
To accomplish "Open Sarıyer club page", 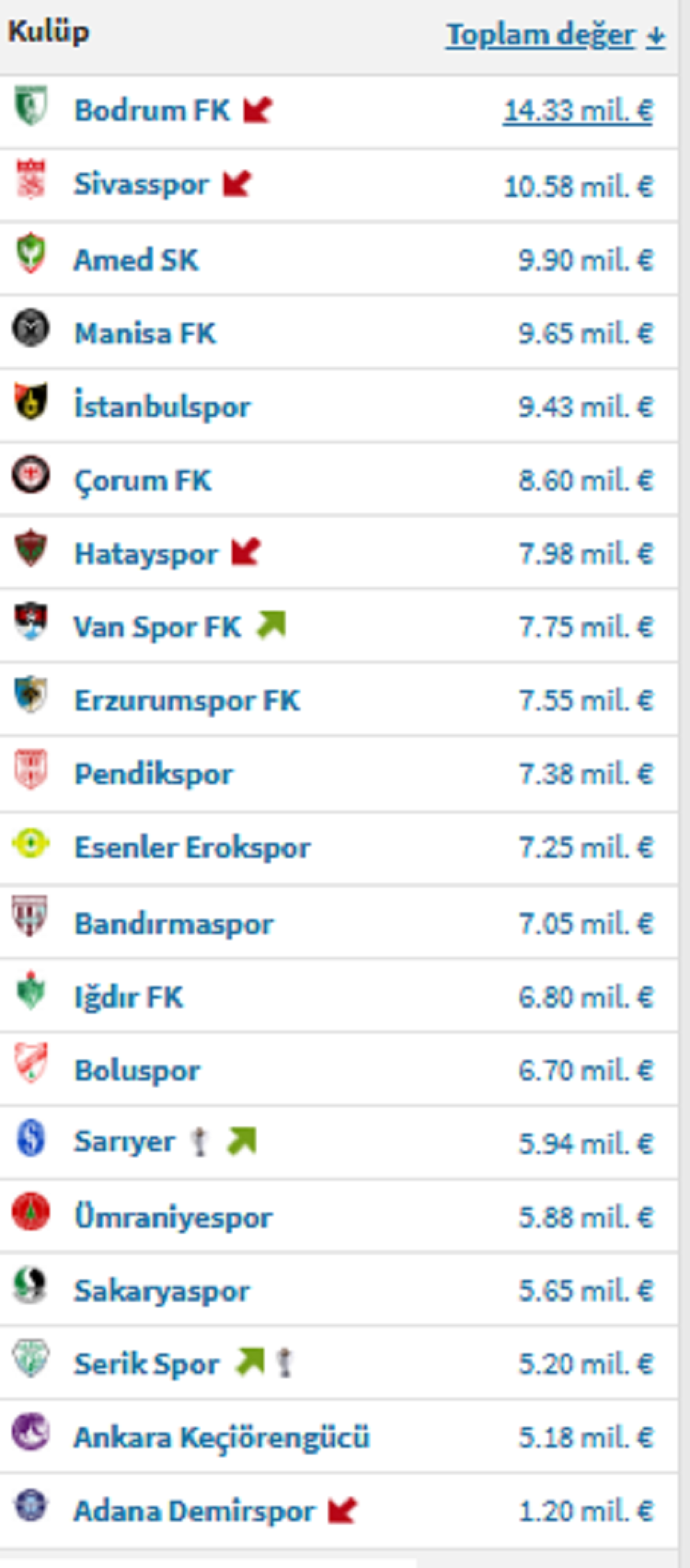I will [124, 1142].
